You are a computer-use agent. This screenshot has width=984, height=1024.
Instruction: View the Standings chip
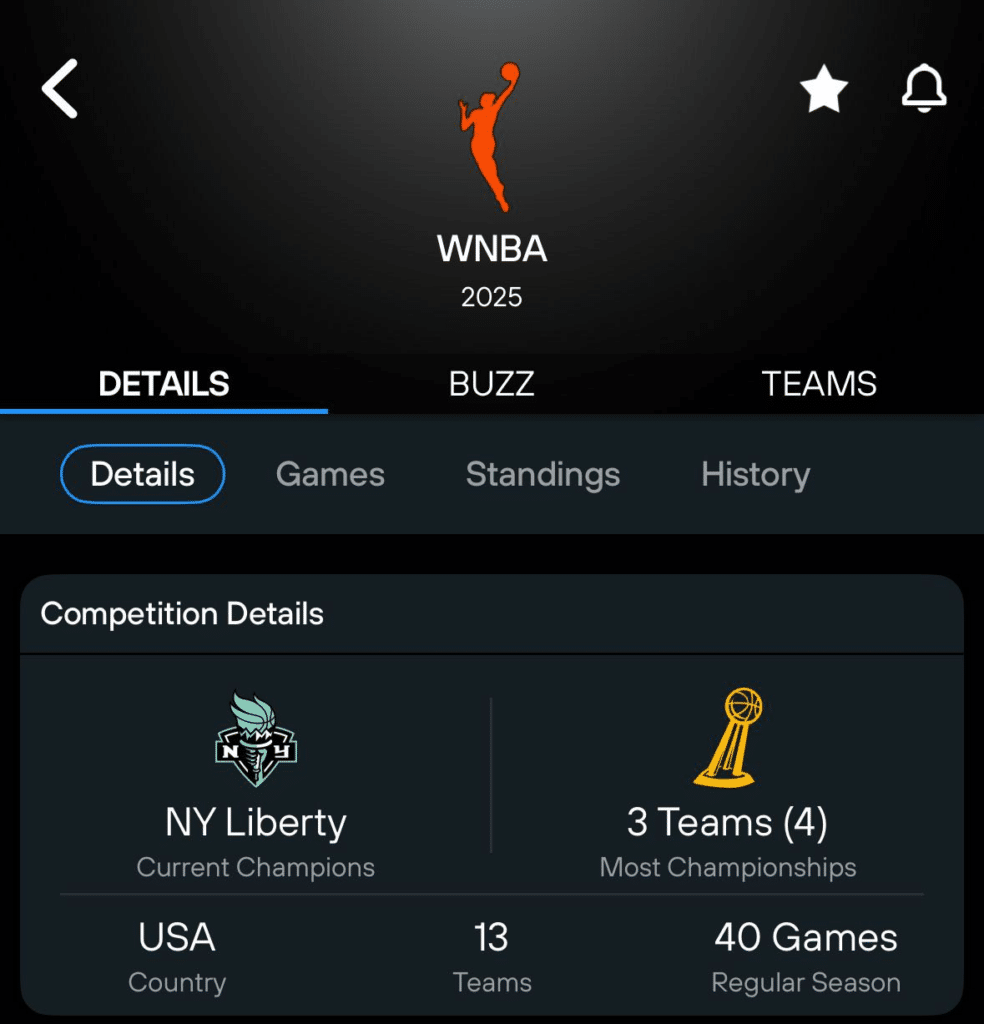pyautogui.click(x=543, y=474)
